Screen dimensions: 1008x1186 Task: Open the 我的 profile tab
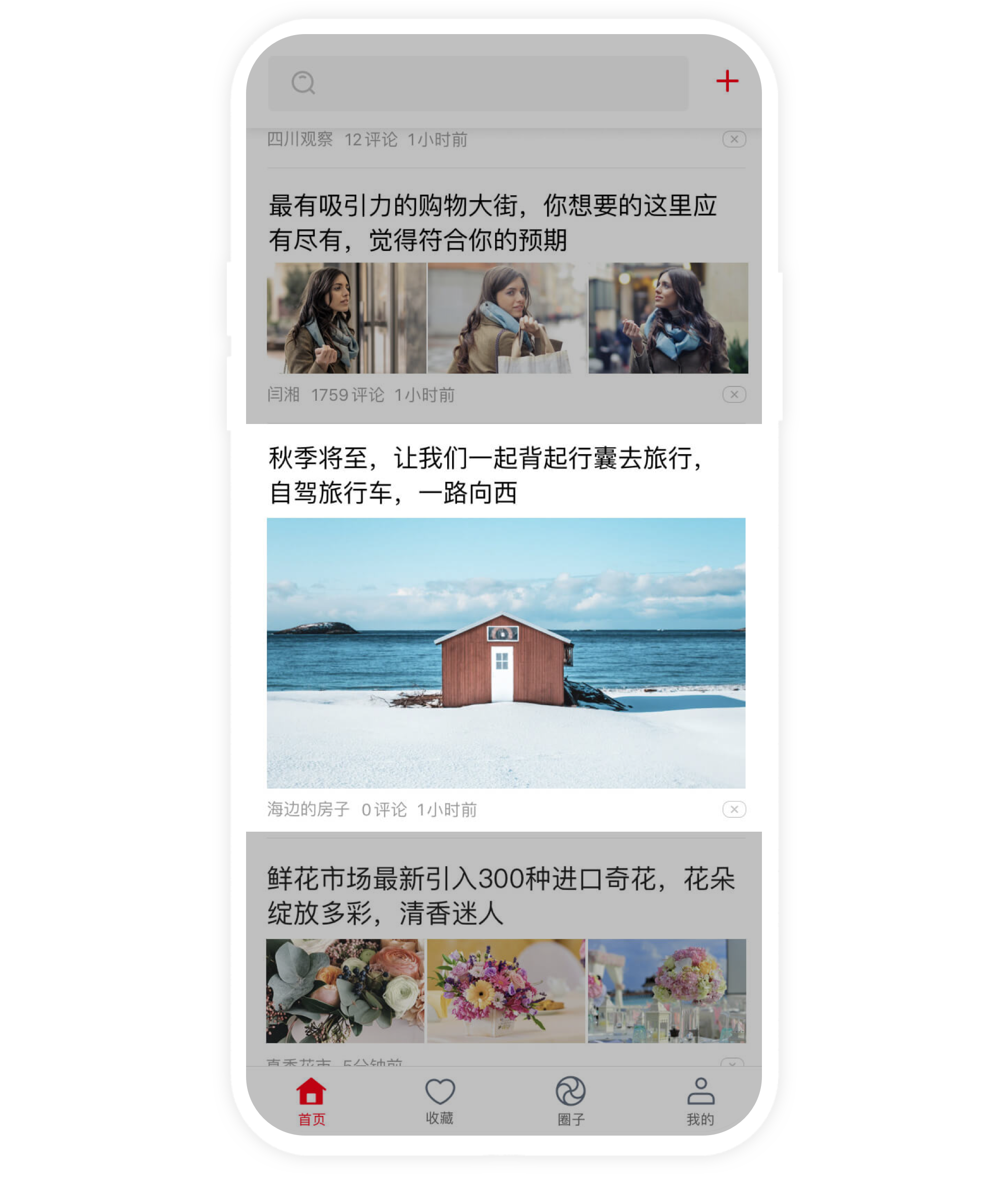click(700, 1101)
